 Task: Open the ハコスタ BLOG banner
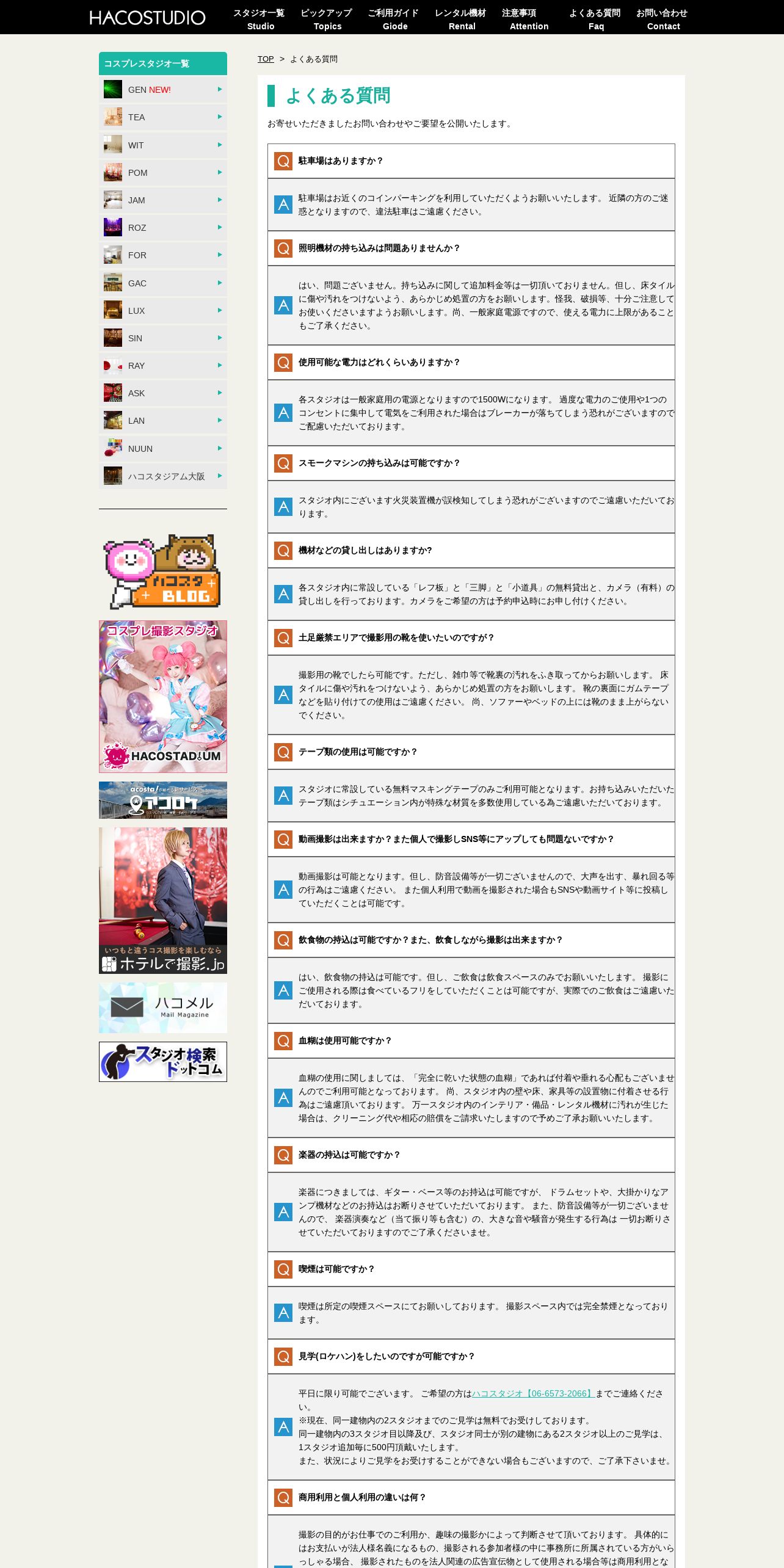click(x=162, y=572)
